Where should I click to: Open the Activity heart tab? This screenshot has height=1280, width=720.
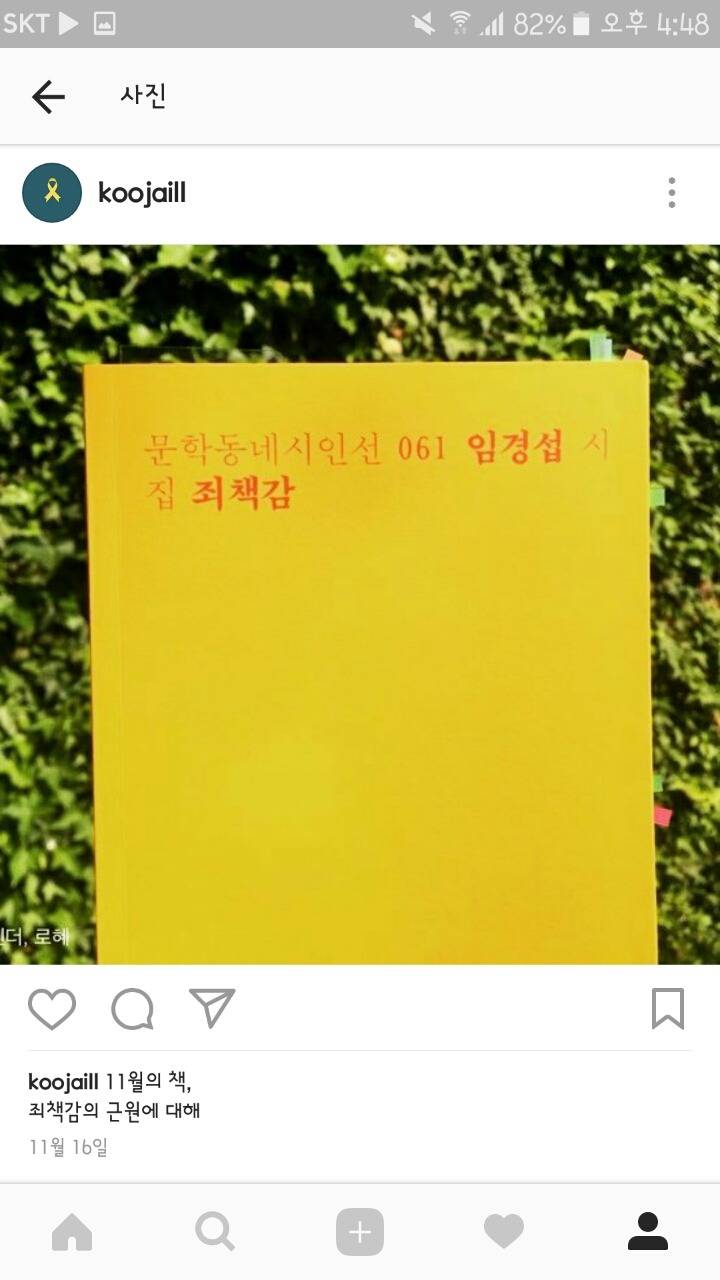click(504, 1232)
